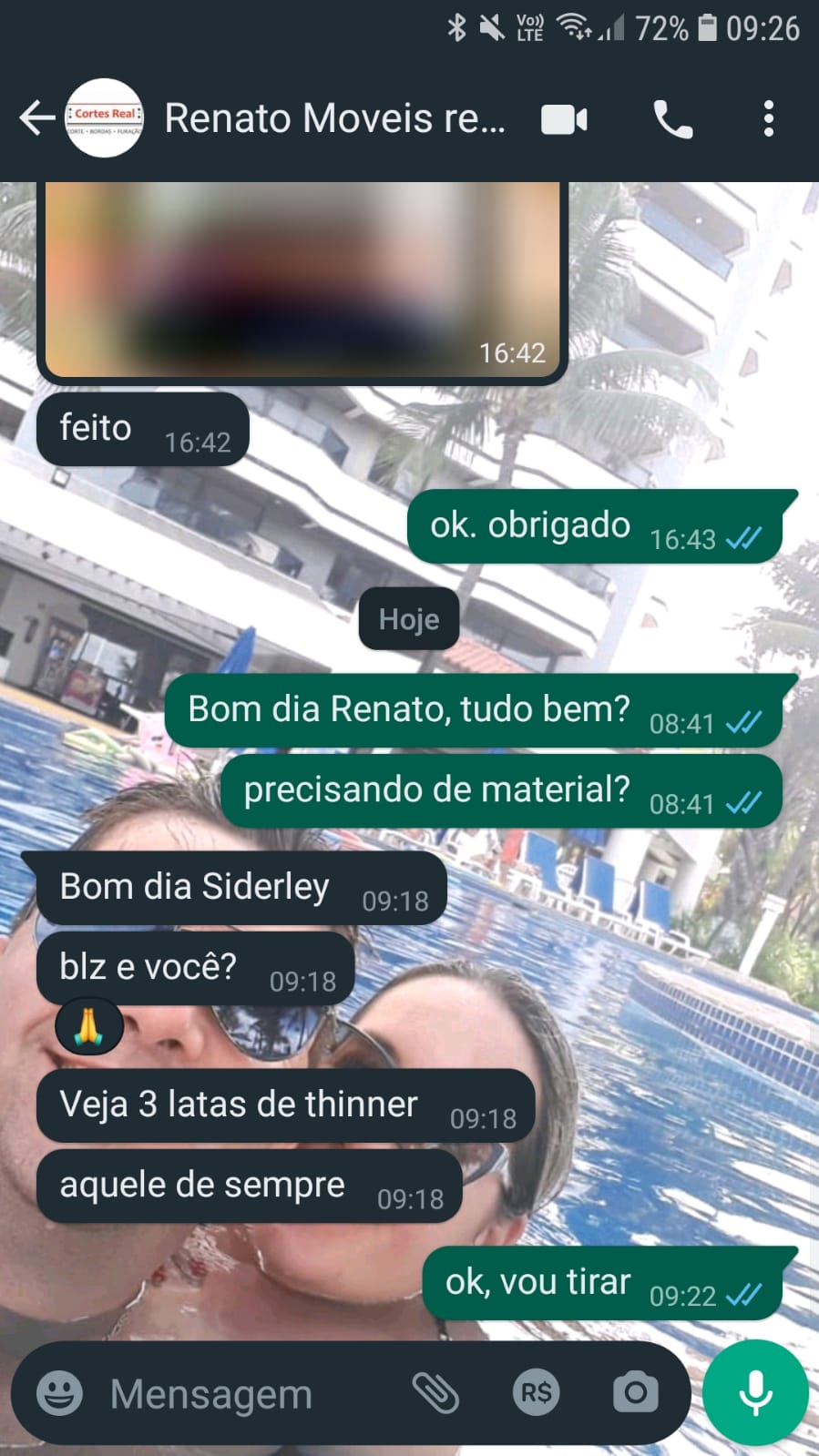Focus the Mensagem text field

coord(237,1393)
